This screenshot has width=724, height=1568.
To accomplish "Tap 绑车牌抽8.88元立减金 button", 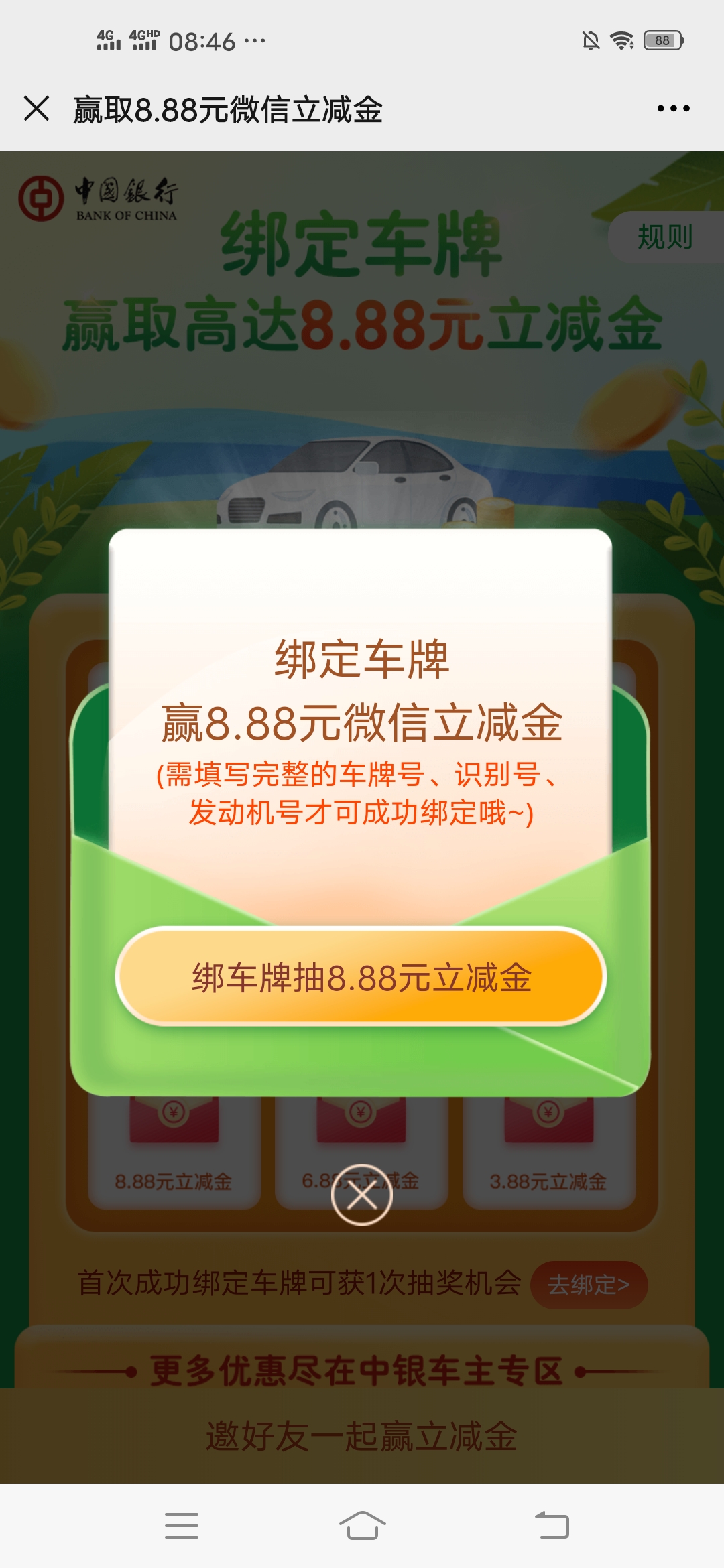I will point(361,977).
